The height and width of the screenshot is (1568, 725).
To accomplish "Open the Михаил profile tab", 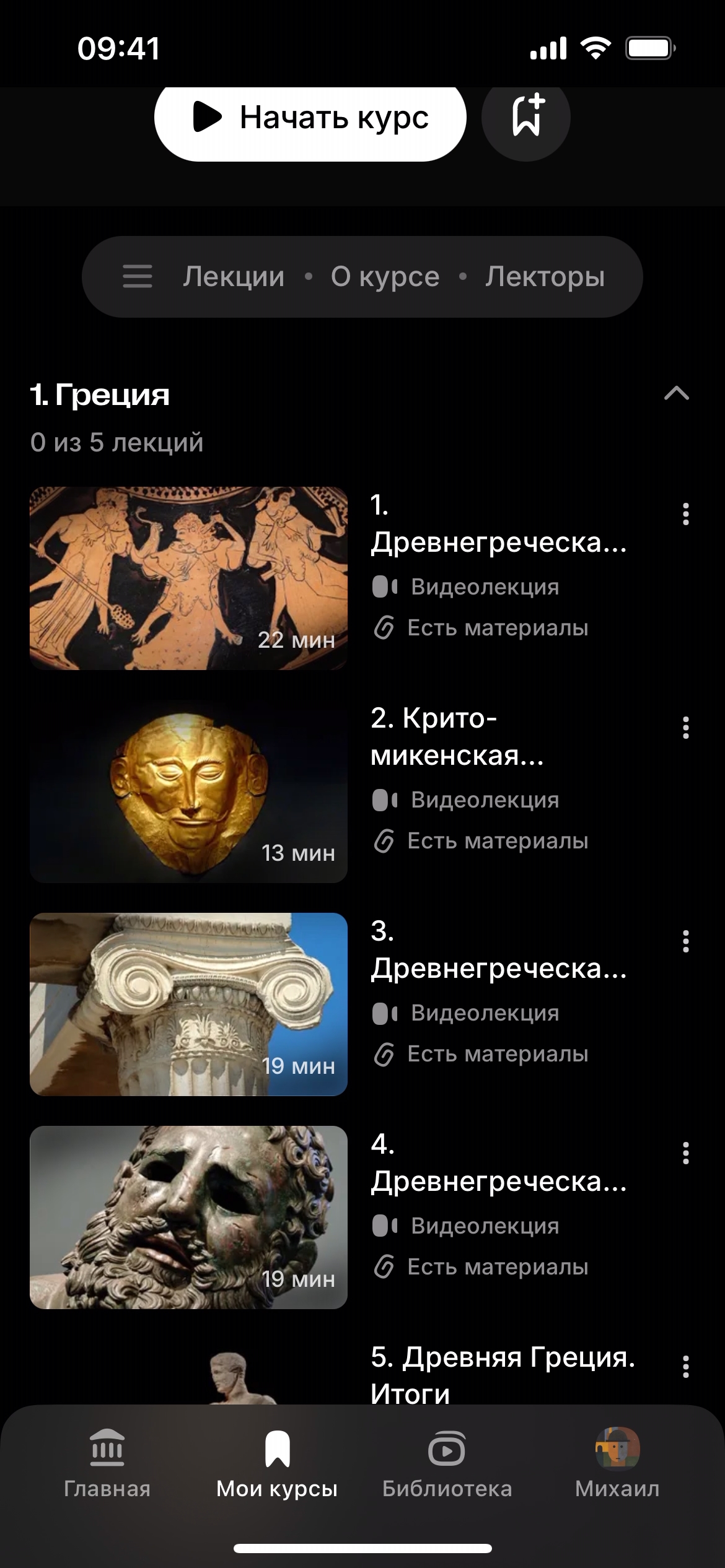I will [617, 1464].
